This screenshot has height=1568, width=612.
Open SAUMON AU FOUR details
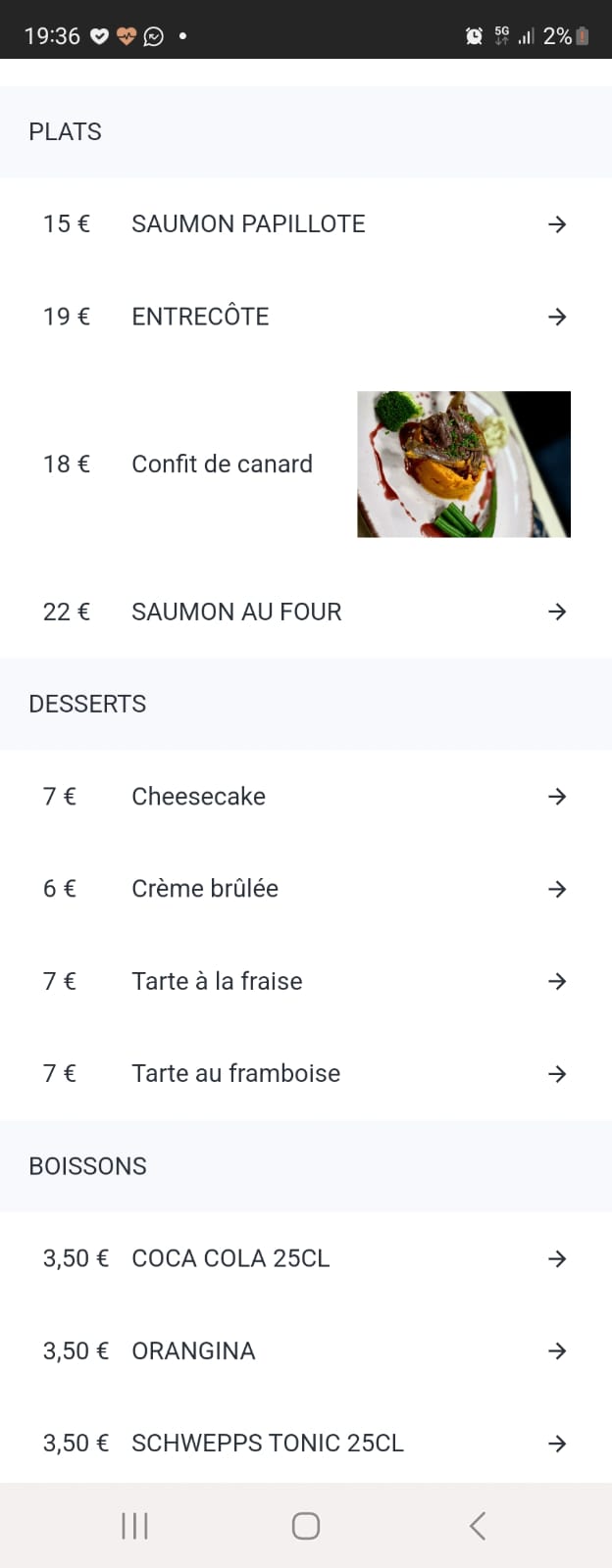click(x=304, y=612)
